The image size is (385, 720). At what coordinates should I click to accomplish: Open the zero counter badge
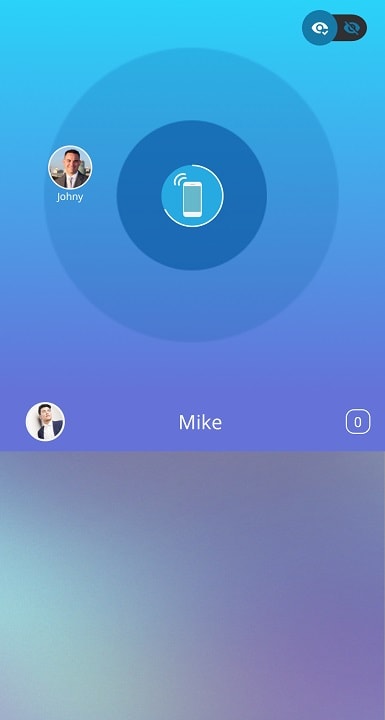[x=358, y=422]
